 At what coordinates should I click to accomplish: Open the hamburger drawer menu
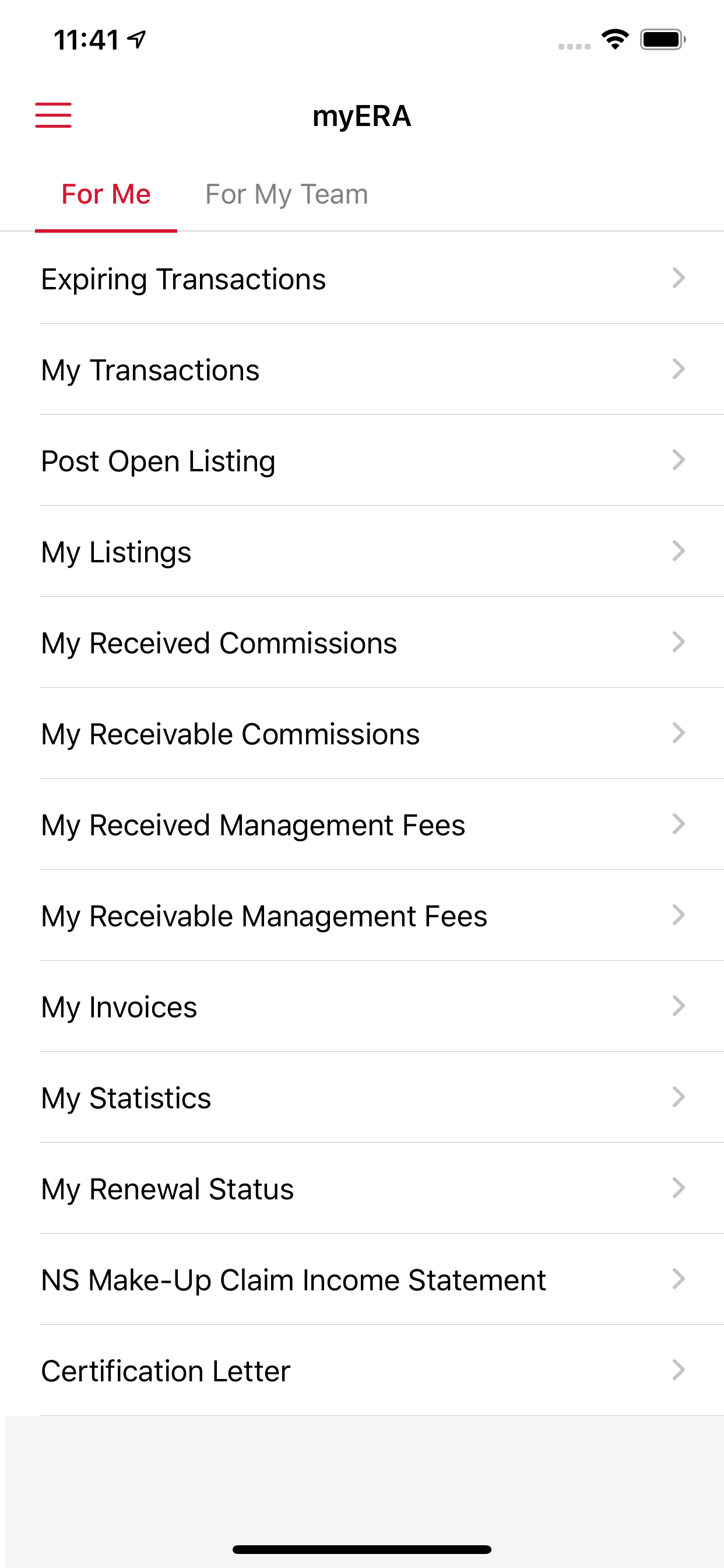(x=54, y=116)
